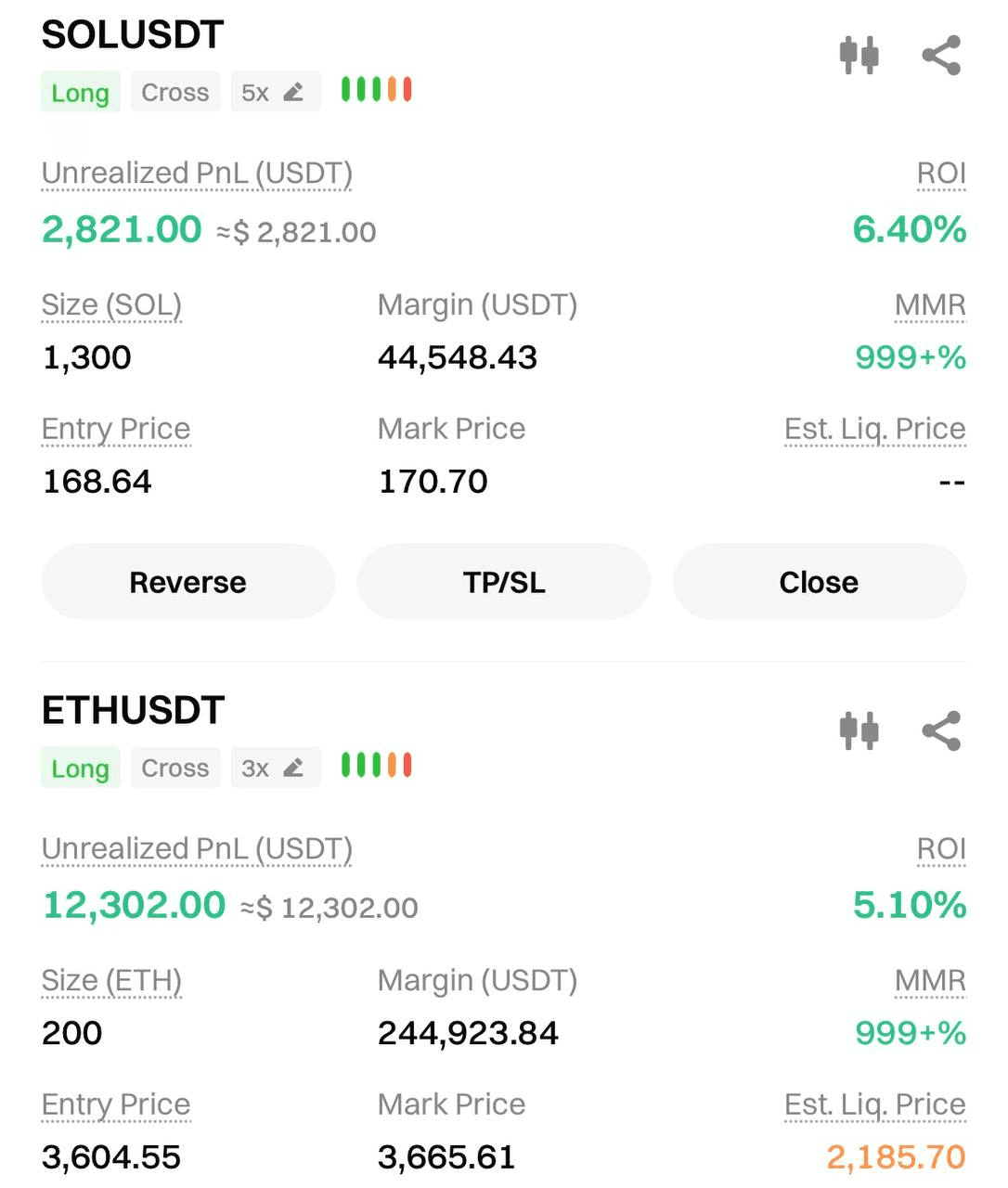Share the SOLUSDT position

[941, 56]
